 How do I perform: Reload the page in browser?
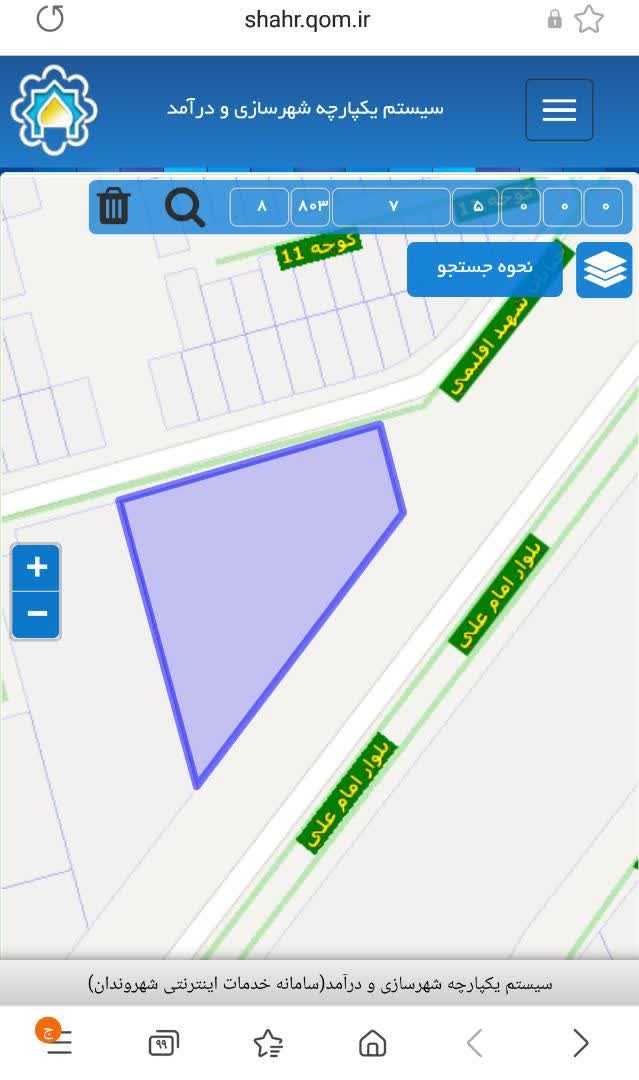click(50, 19)
